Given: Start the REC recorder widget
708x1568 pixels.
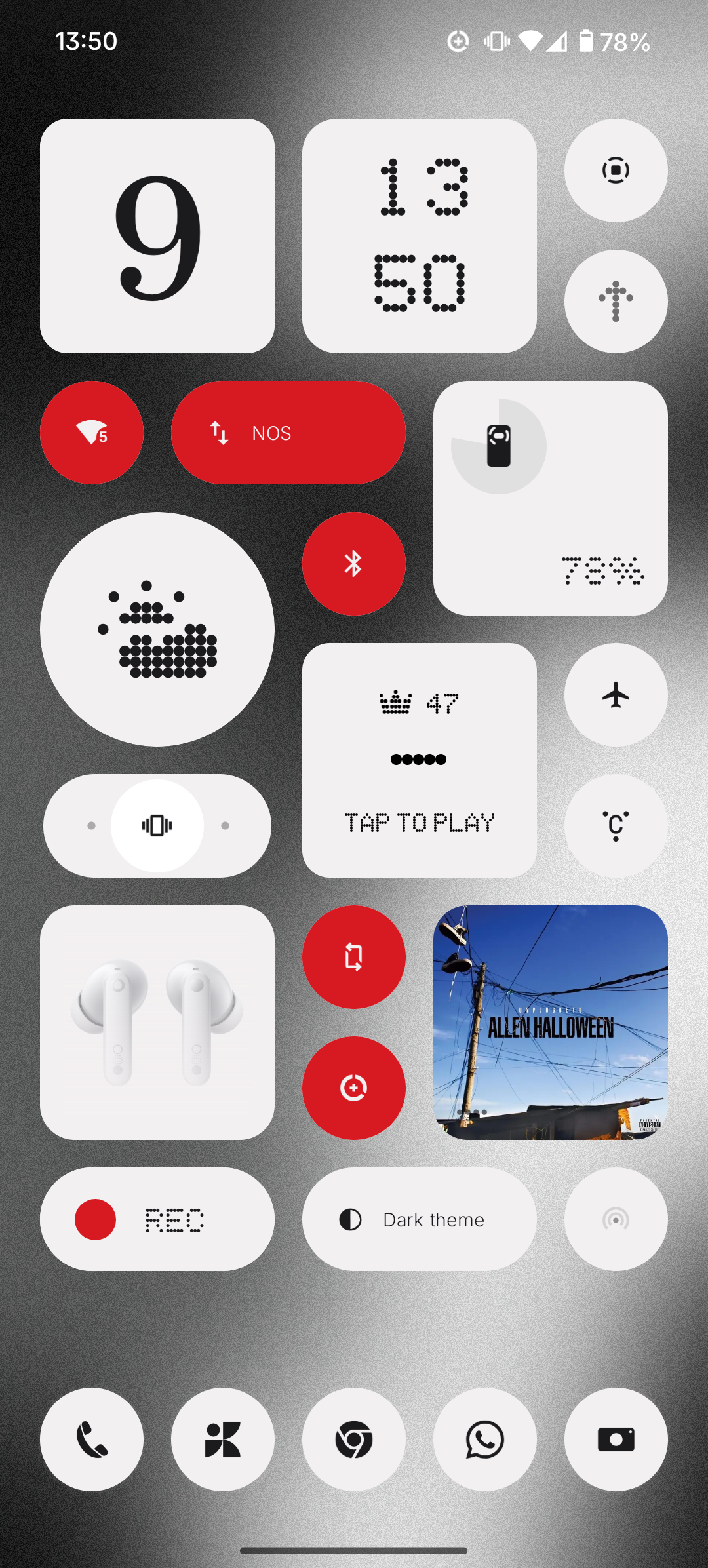Looking at the screenshot, I should pyautogui.click(x=157, y=1219).
